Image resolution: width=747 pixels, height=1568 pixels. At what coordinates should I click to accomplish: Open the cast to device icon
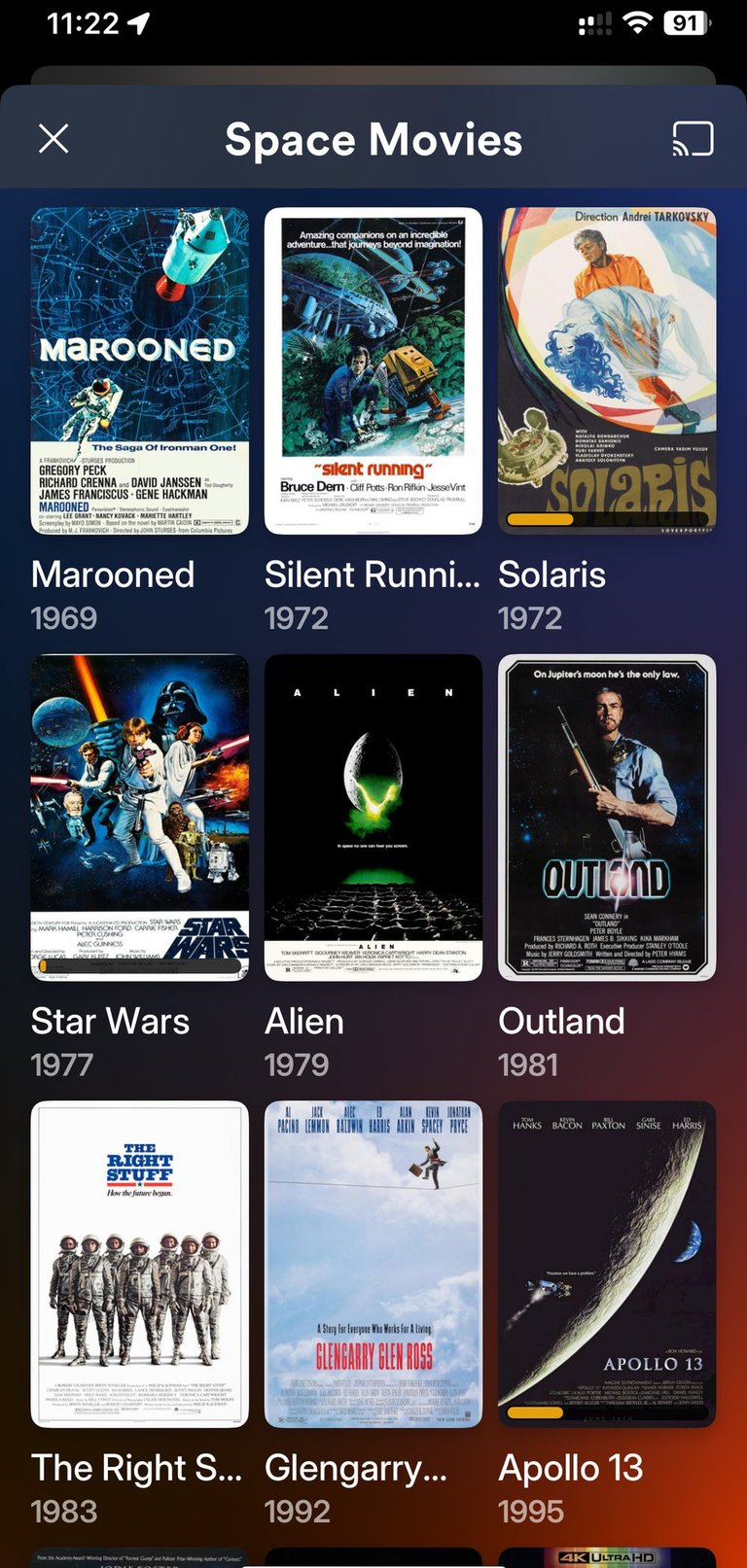[693, 139]
